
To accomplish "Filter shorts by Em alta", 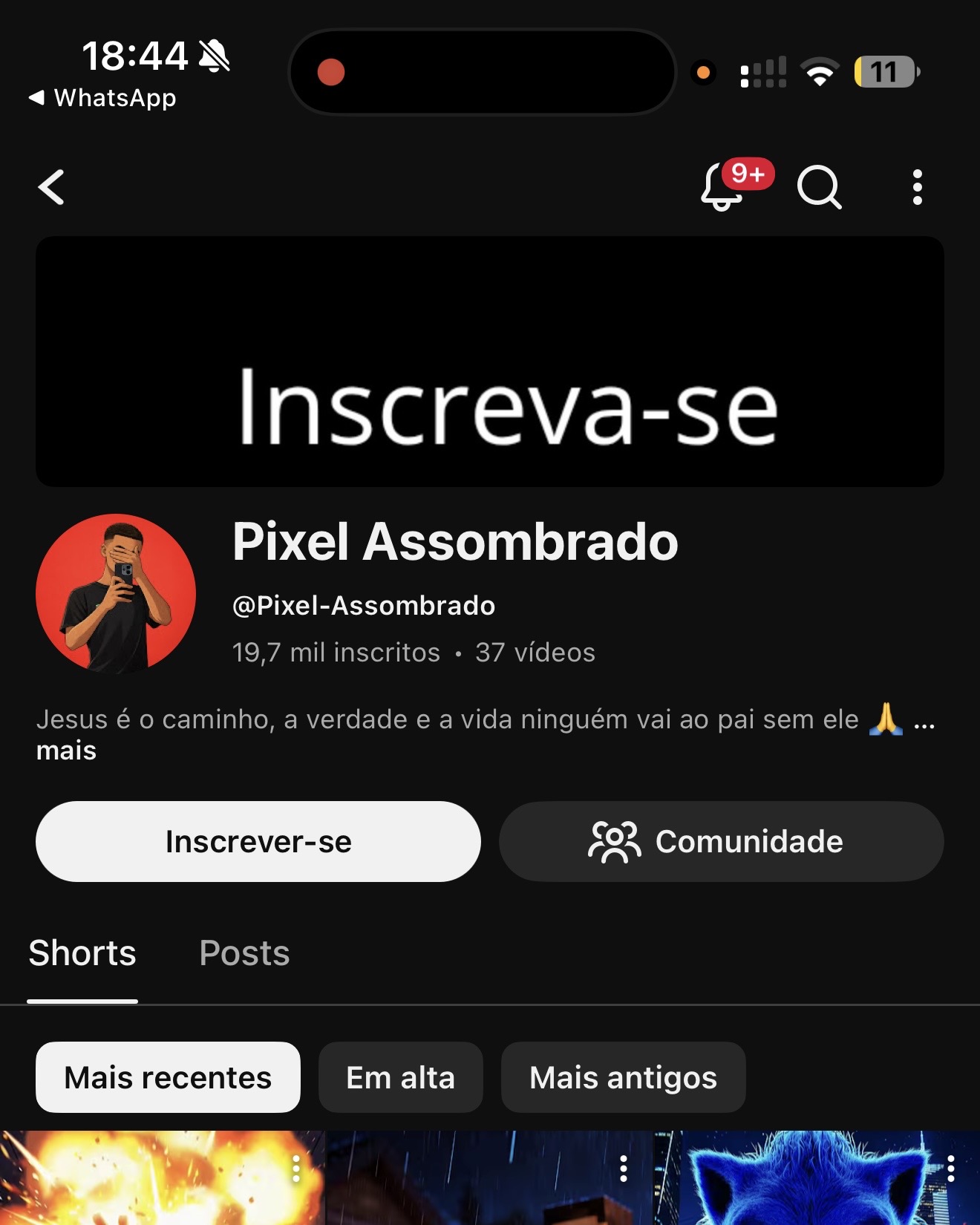I will click(x=400, y=1077).
